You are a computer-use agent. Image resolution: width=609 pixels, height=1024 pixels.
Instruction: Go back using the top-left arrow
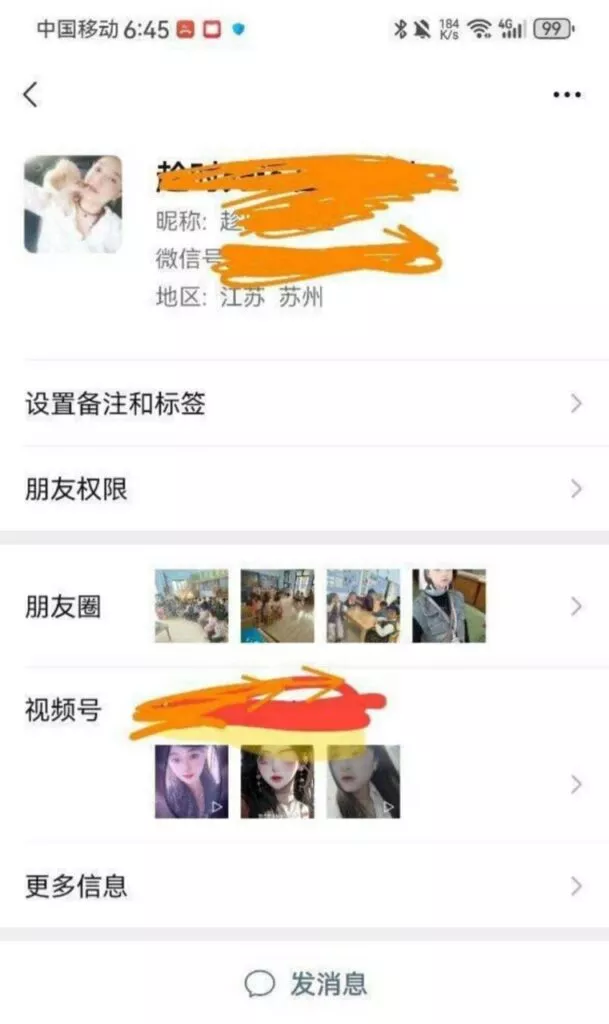point(30,95)
